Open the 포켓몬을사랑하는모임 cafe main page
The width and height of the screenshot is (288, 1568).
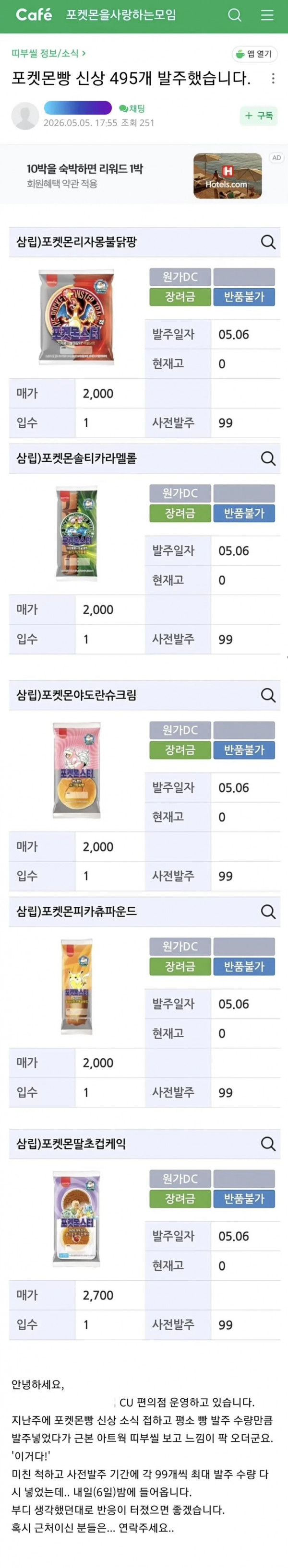(x=121, y=15)
